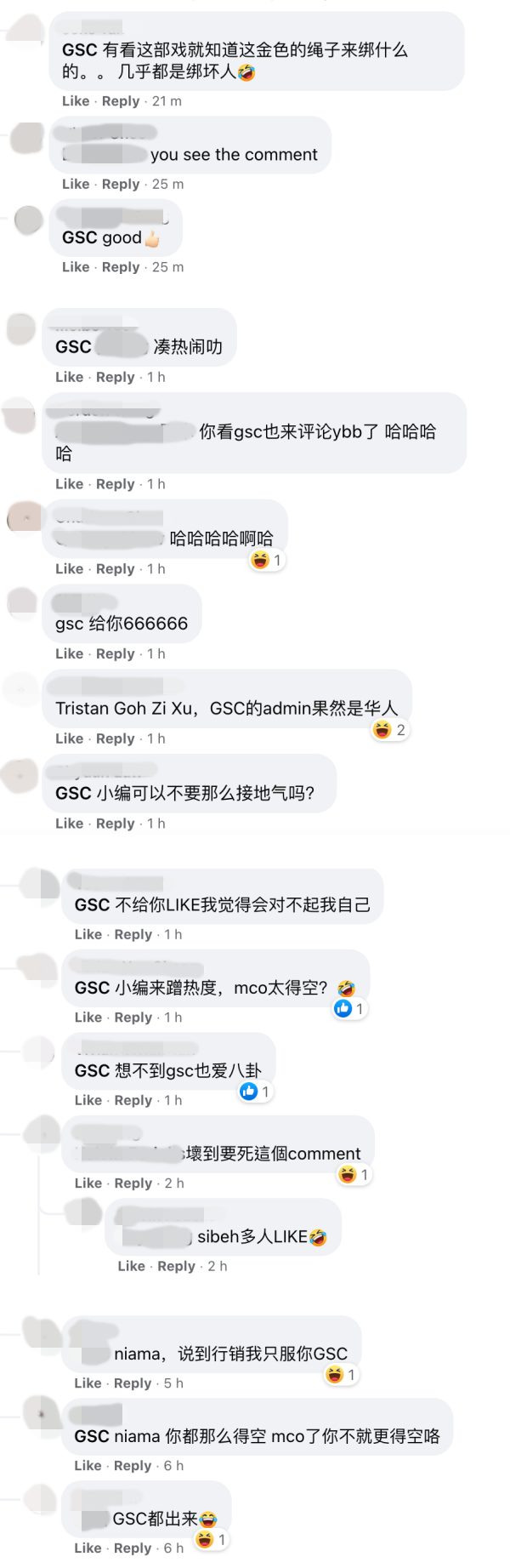Reply to 你不就更得空咯 comment
Image resolution: width=510 pixels, height=1568 pixels.
click(133, 1465)
